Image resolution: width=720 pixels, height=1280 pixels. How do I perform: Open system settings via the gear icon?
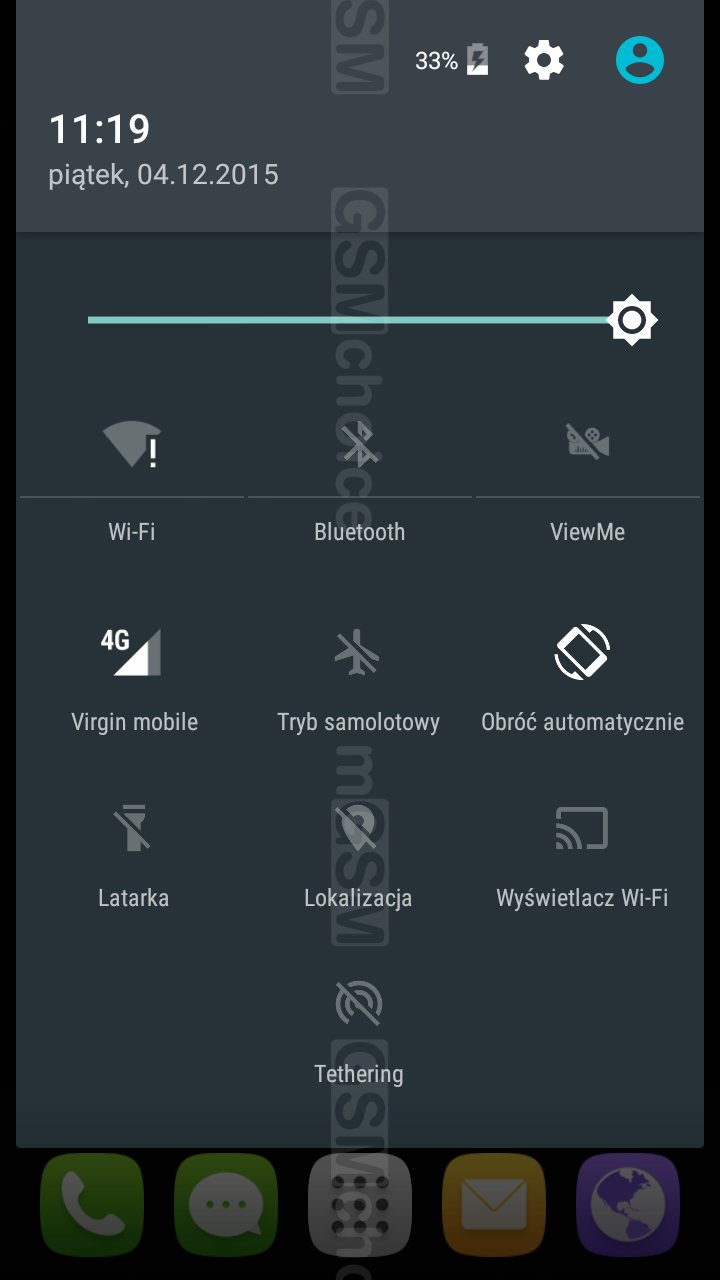point(544,61)
